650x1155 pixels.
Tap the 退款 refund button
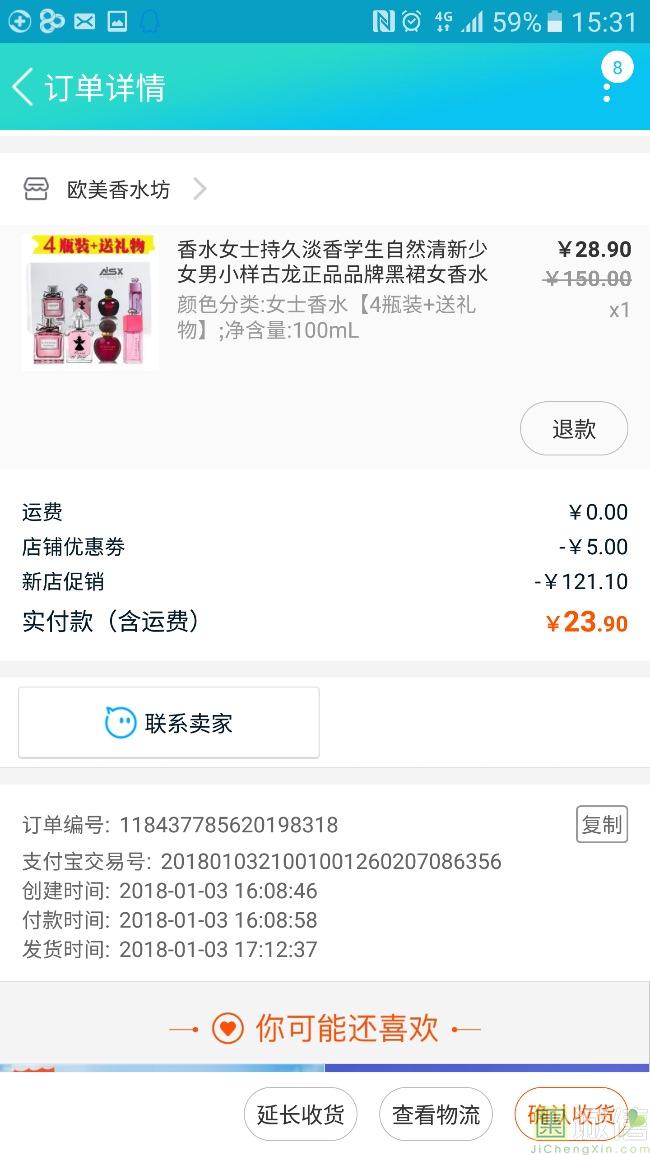pyautogui.click(x=573, y=429)
